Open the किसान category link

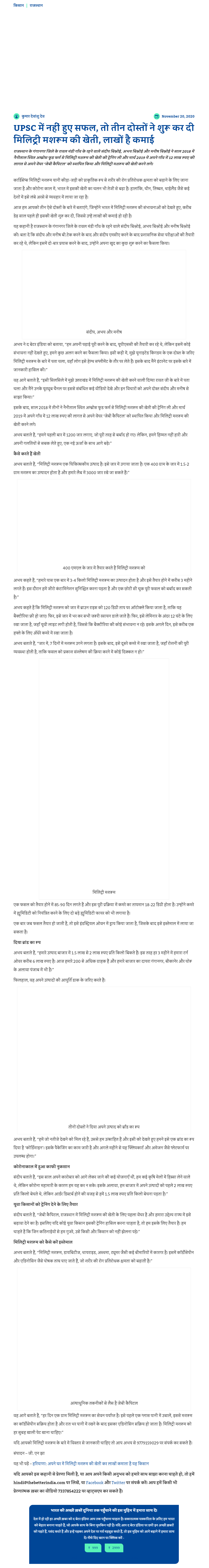click(x=18, y=6)
